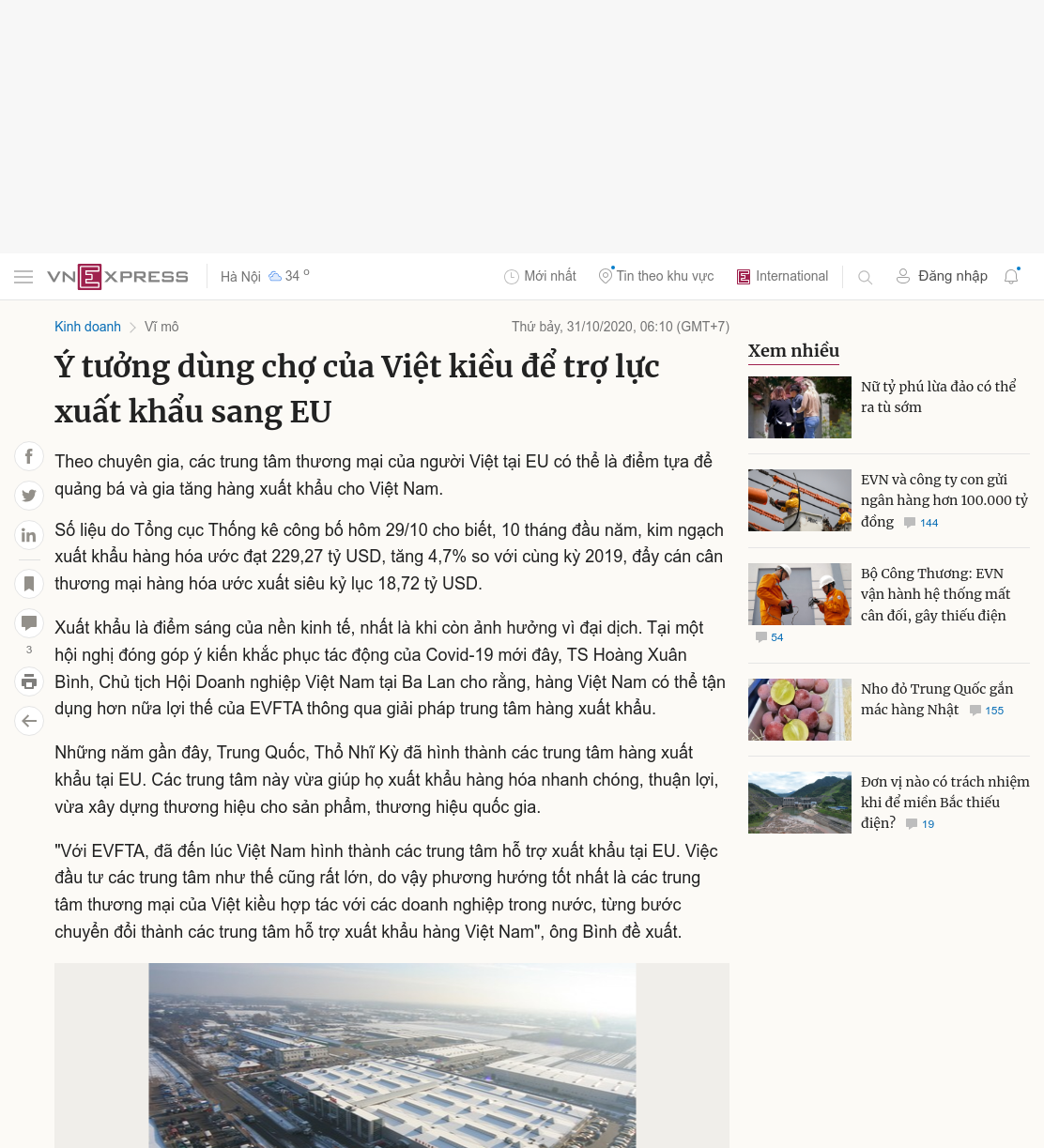Open Nho đỏ Trung Quốc article

(x=937, y=698)
